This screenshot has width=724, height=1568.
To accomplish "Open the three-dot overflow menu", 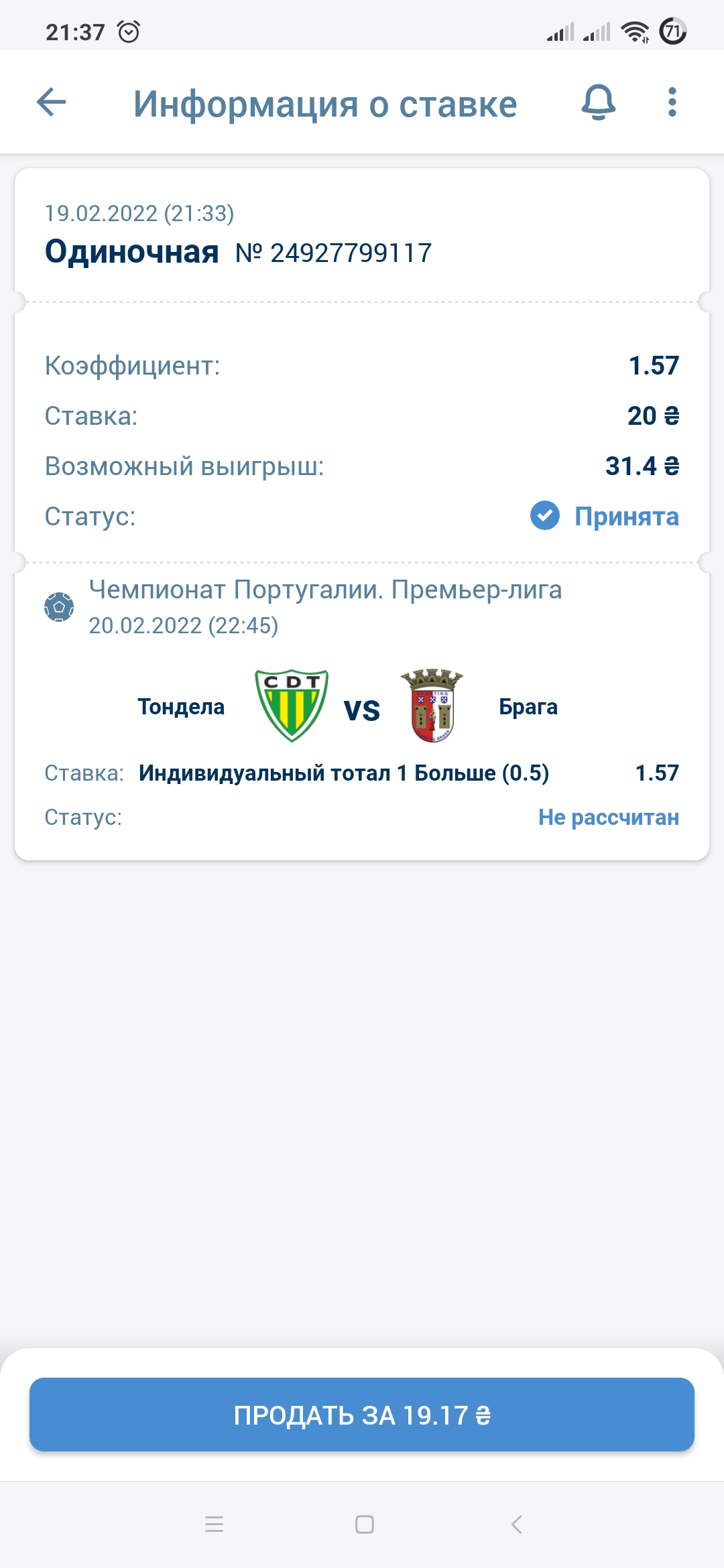I will 672,103.
